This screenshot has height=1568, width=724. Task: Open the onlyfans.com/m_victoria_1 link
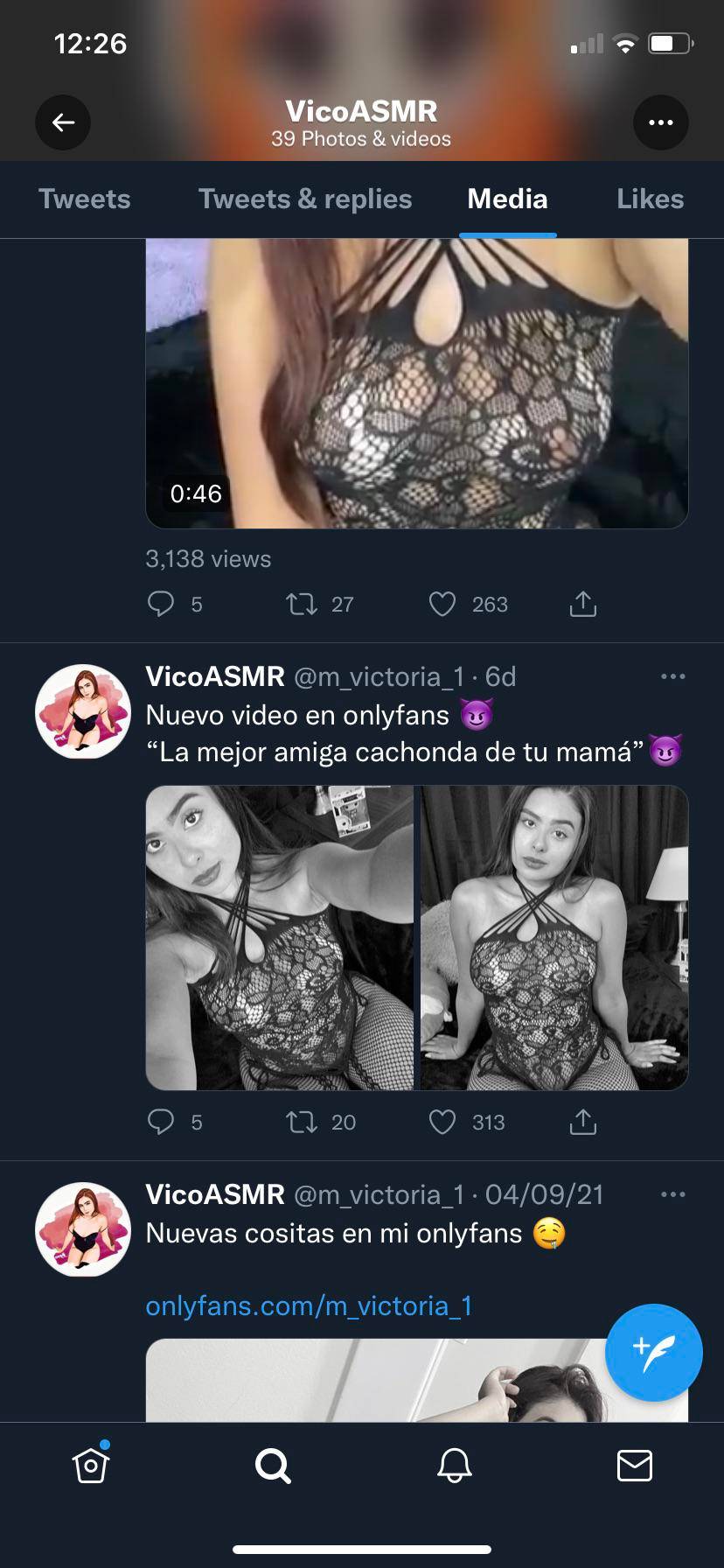pos(309,1305)
